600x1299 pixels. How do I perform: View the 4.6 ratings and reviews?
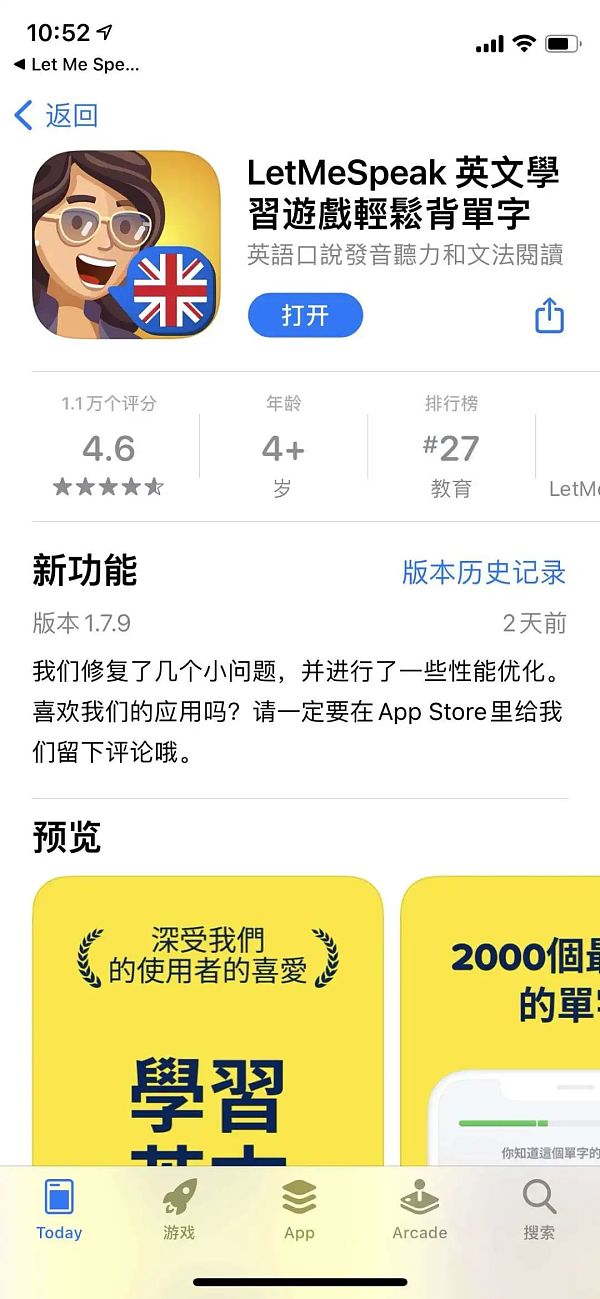click(x=108, y=449)
